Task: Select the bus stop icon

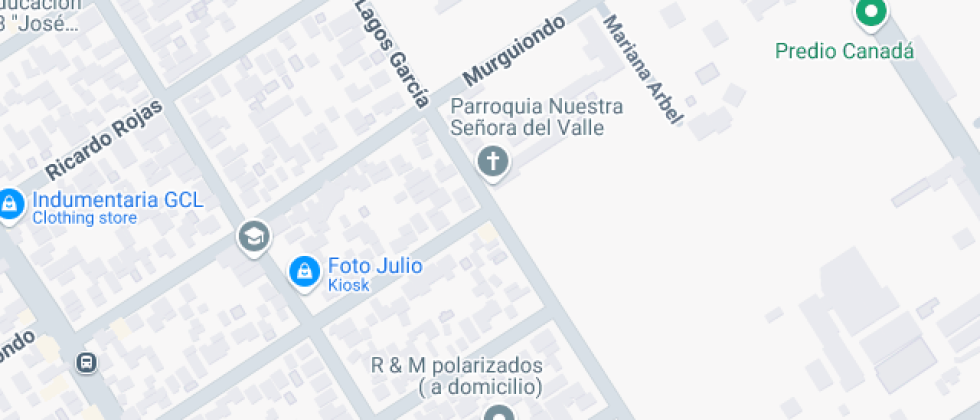Action: pos(88,362)
